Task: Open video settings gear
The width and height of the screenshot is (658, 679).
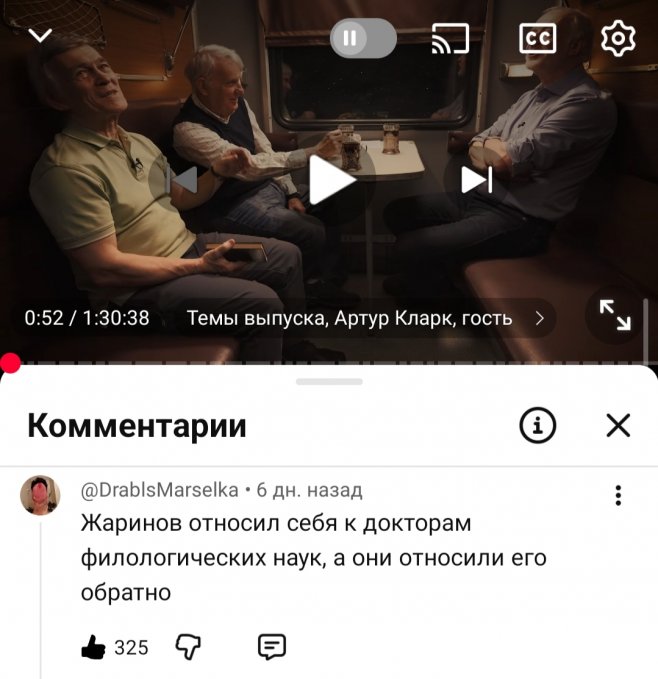Action: click(618, 38)
